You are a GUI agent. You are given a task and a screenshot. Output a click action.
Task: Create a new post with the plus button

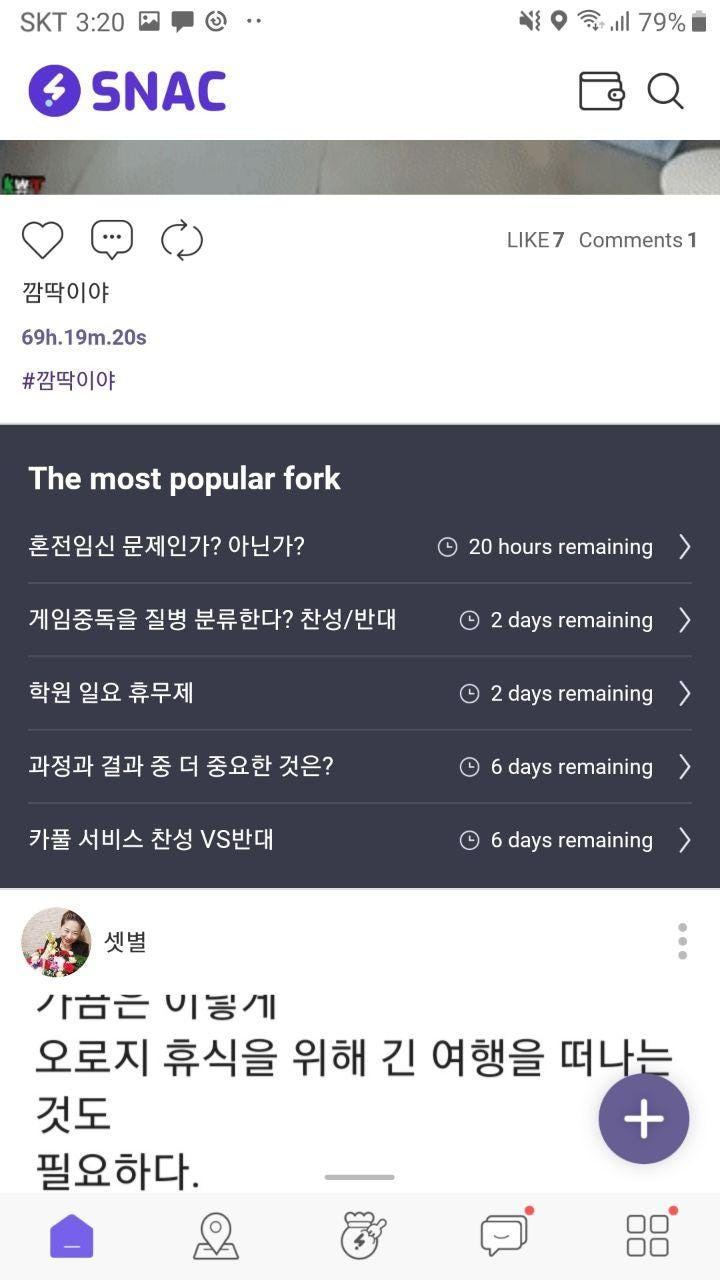pos(644,1119)
